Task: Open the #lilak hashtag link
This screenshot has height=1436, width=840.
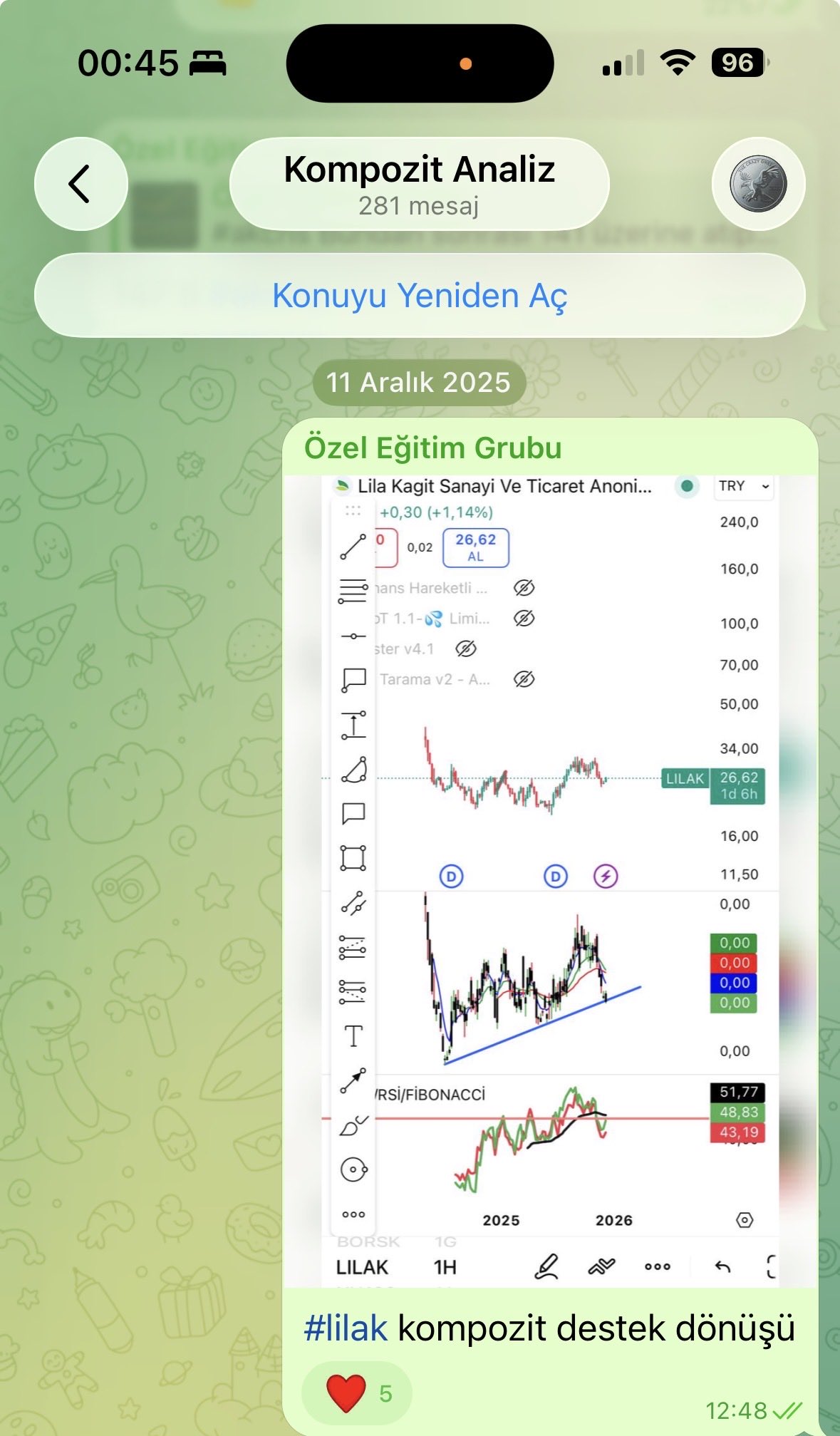Action: pyautogui.click(x=346, y=1328)
